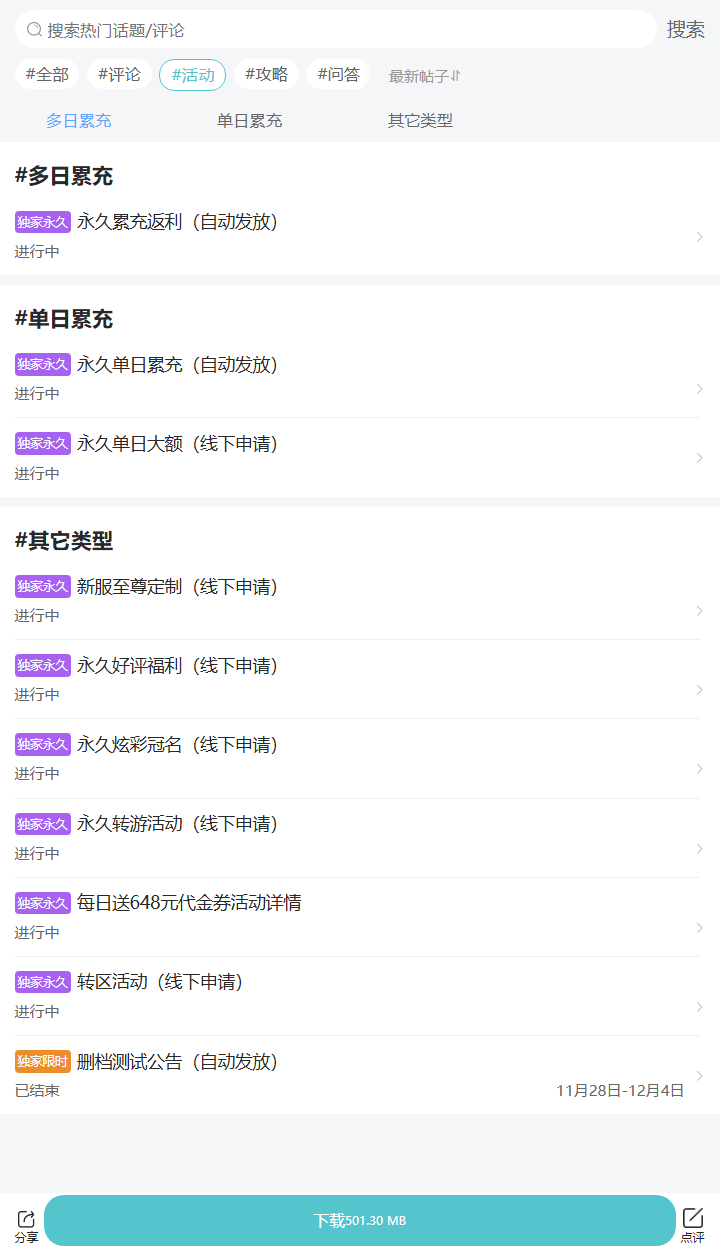
Task: Select the #问答 filter chip
Action: coord(338,74)
